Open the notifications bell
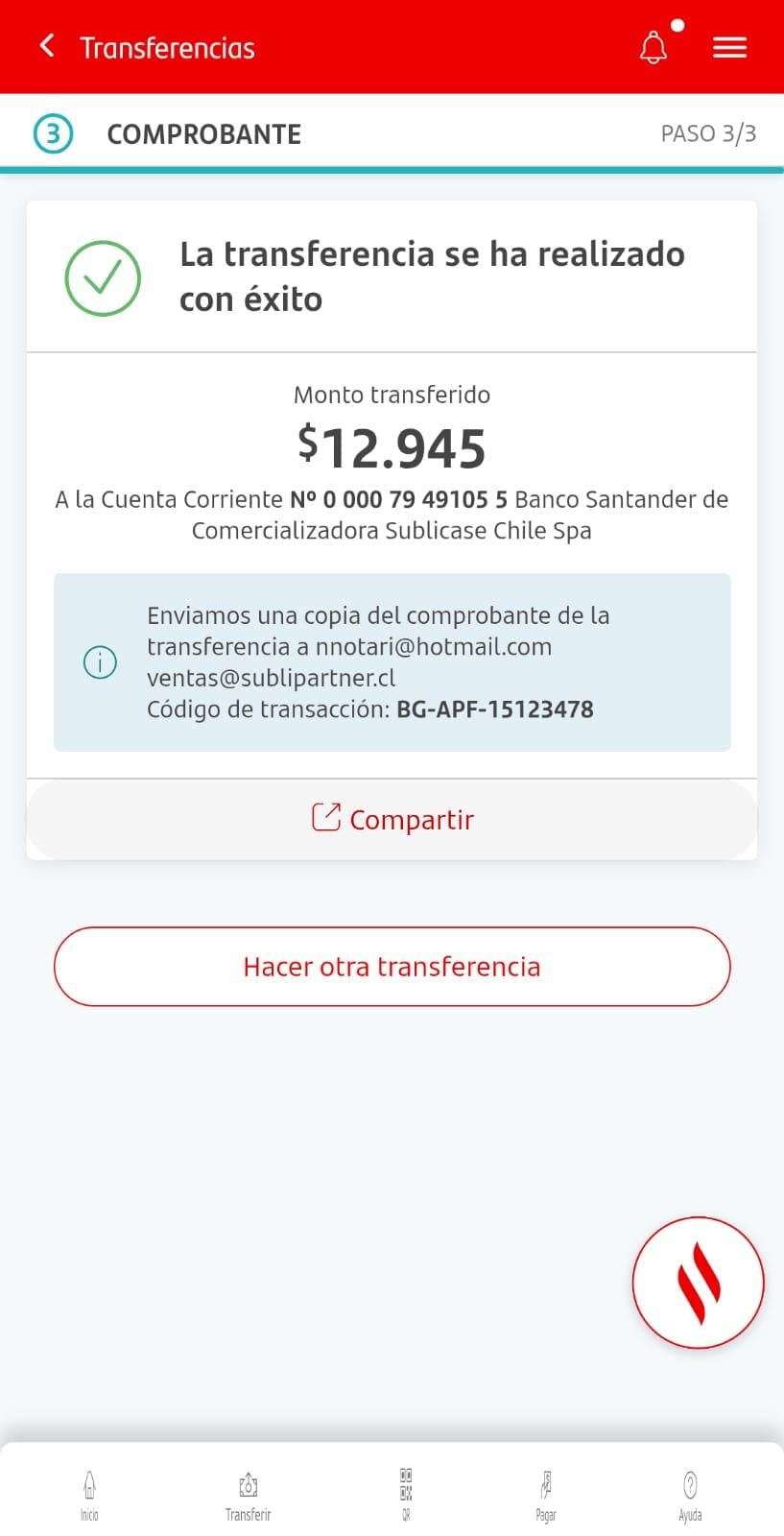Image resolution: width=784 pixels, height=1536 pixels. click(x=653, y=47)
